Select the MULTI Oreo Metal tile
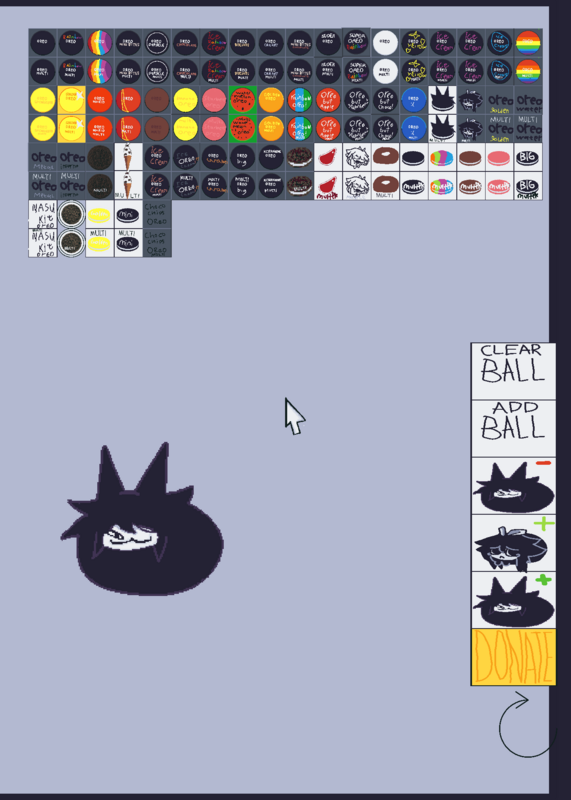 [x=43, y=186]
